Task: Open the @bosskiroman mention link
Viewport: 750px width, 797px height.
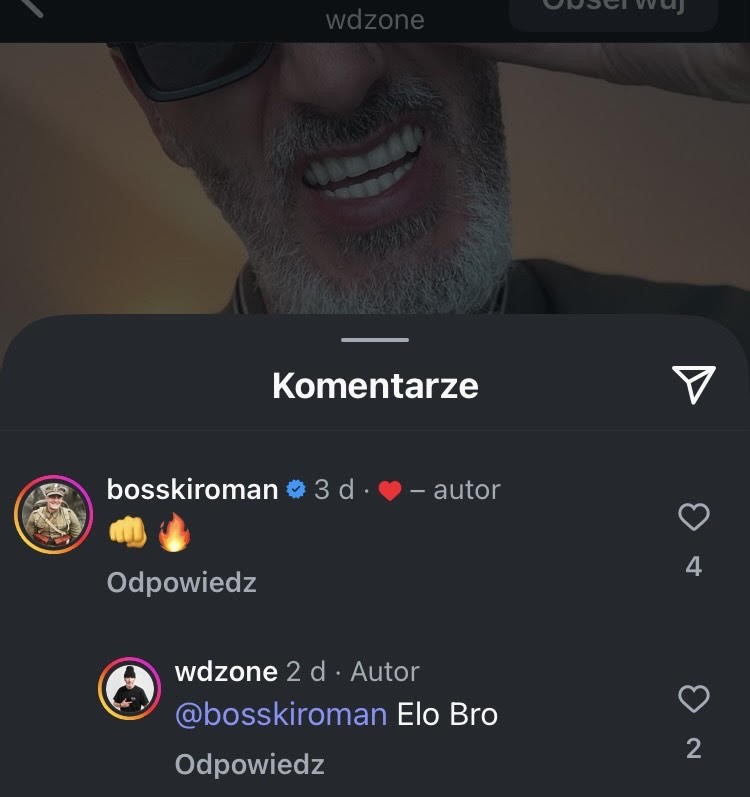Action: click(x=281, y=714)
